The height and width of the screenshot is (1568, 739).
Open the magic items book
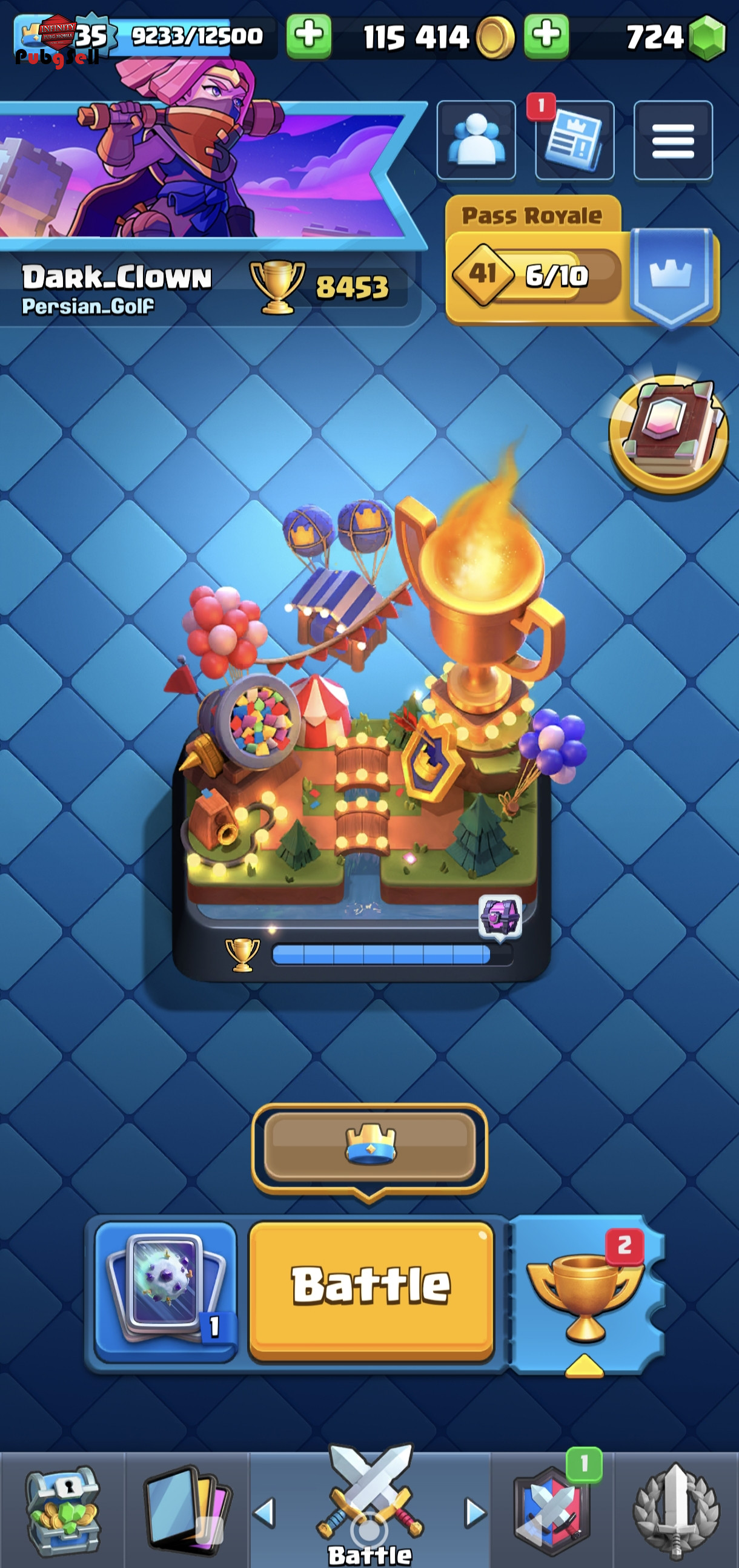tap(669, 433)
